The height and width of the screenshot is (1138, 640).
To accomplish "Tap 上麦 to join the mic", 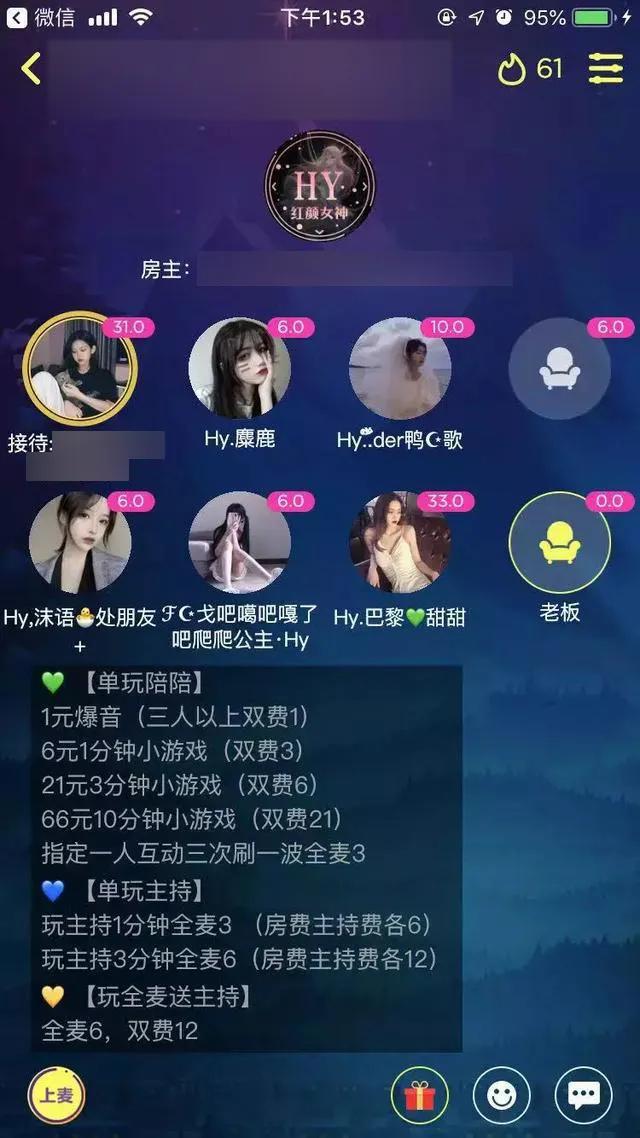I will click(x=57, y=1095).
